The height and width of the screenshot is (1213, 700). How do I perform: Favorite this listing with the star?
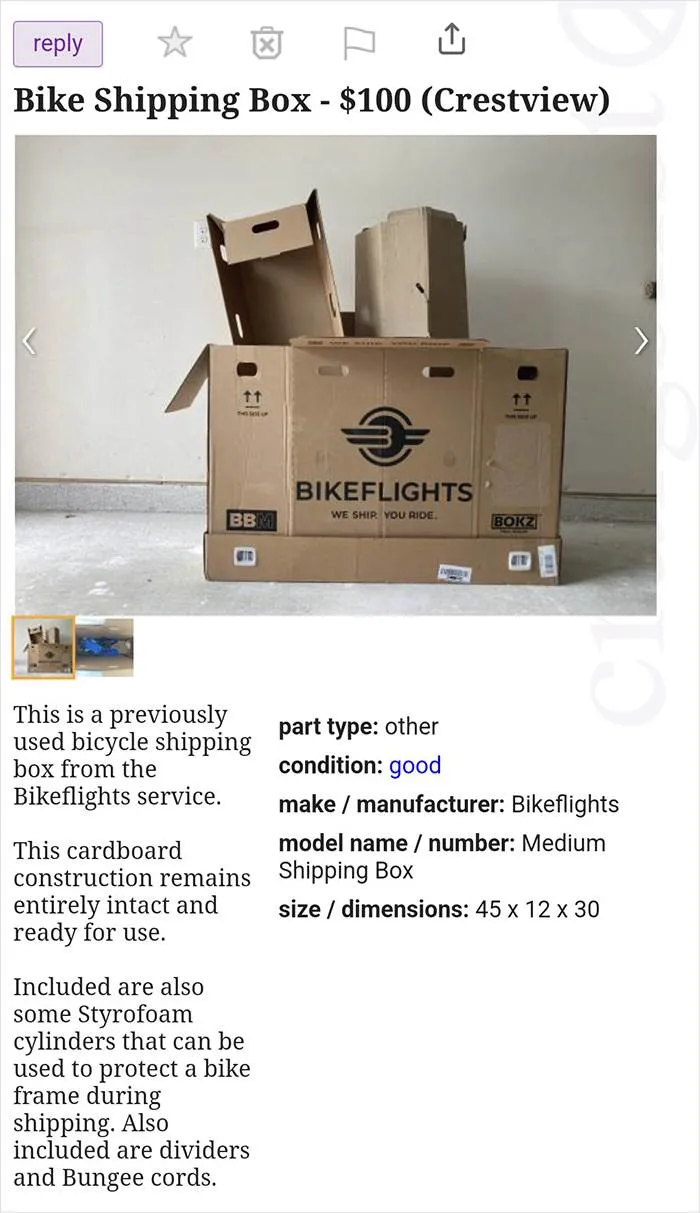point(174,42)
